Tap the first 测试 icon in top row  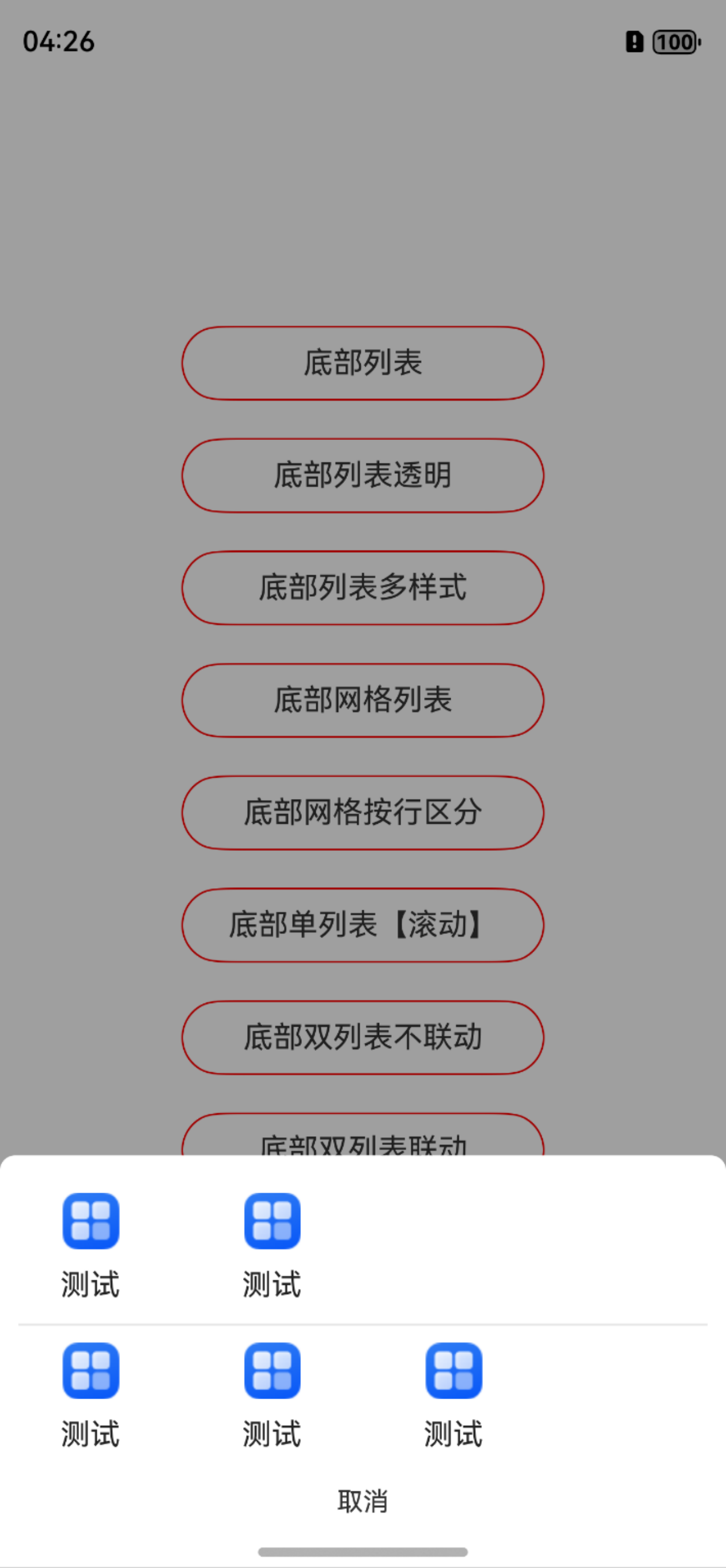tap(90, 1221)
